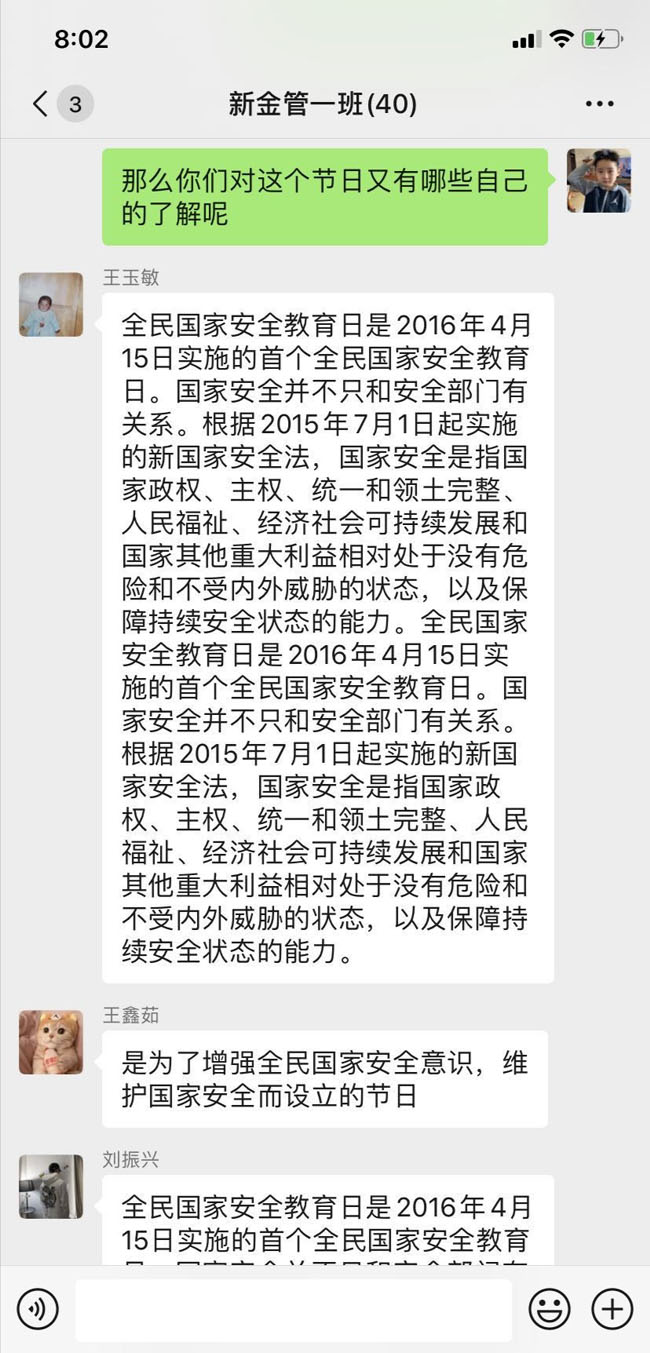
Task: Open the emoji picker
Action: 549,1309
